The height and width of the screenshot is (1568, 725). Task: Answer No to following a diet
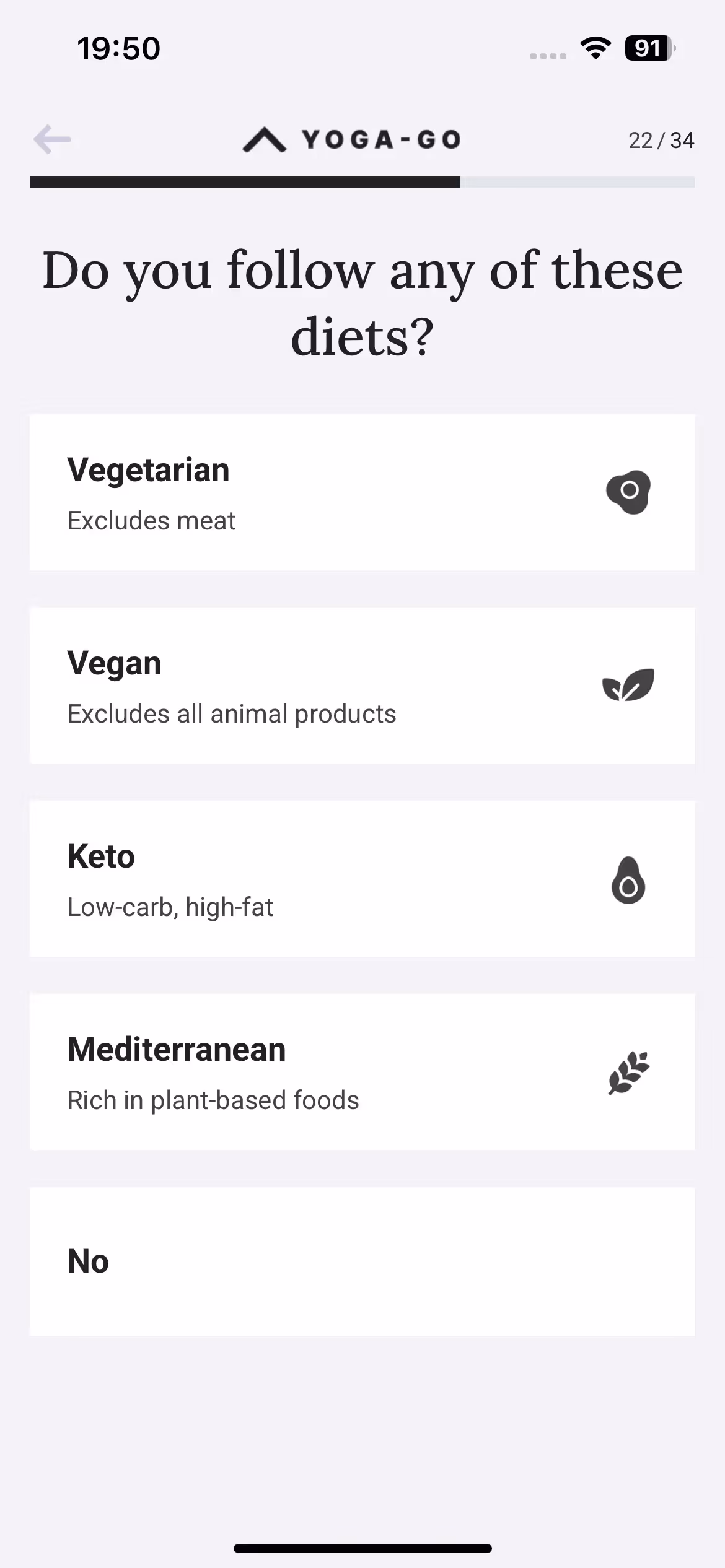click(362, 1261)
